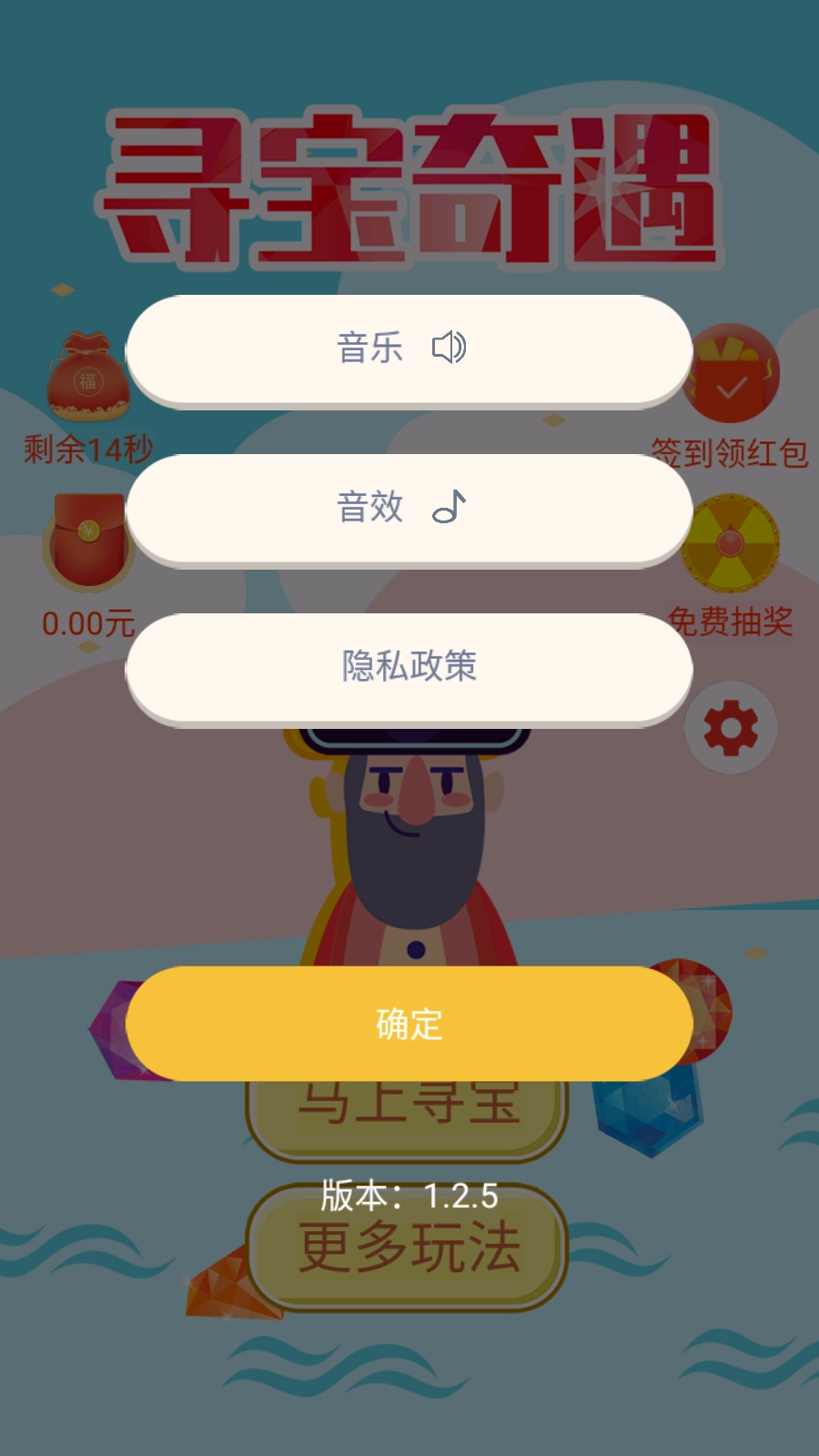Image resolution: width=819 pixels, height=1456 pixels.
Task: Click the speaker icon next to 音乐
Action: click(x=448, y=349)
